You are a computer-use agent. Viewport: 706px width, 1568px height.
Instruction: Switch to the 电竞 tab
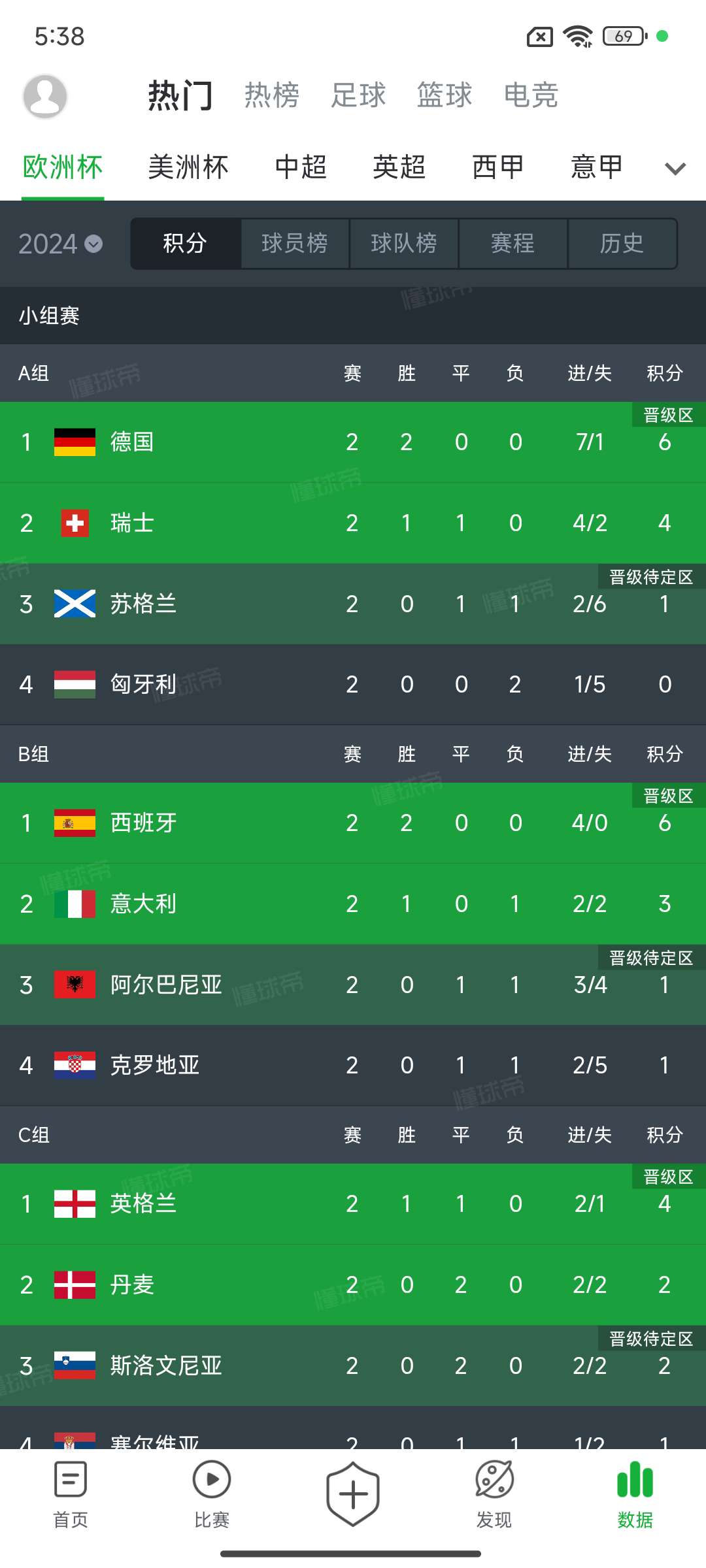(x=531, y=95)
